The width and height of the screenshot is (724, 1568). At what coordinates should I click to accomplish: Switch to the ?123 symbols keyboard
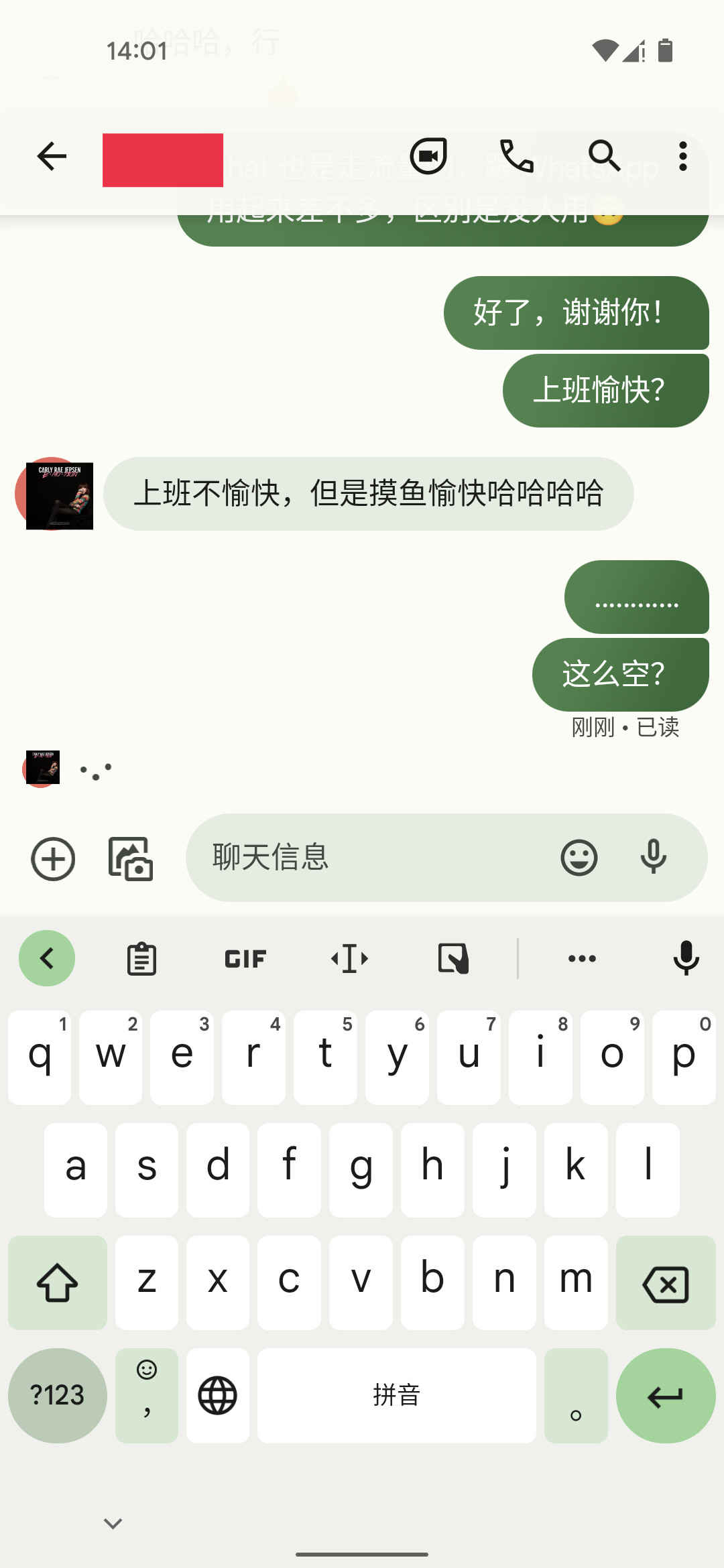click(58, 1396)
